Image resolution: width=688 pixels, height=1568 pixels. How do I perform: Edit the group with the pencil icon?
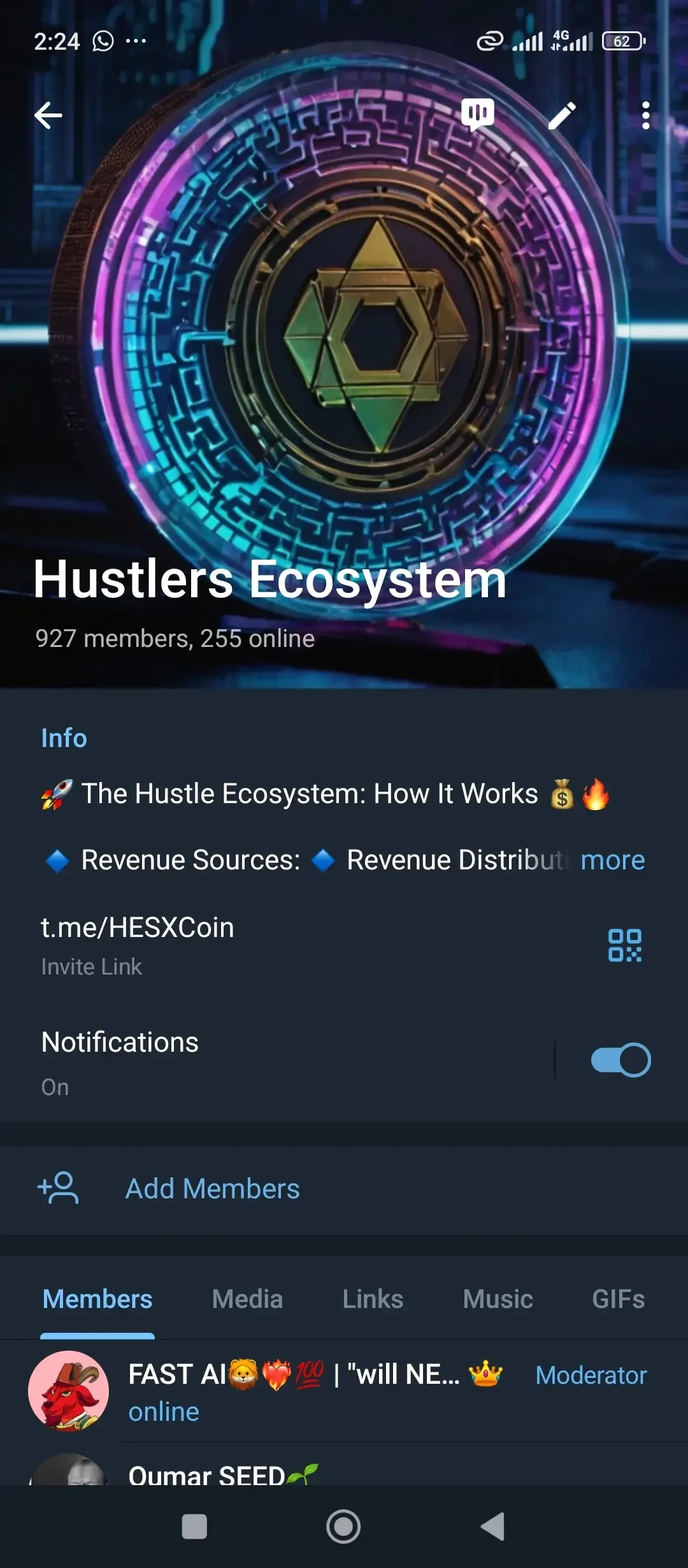point(562,116)
